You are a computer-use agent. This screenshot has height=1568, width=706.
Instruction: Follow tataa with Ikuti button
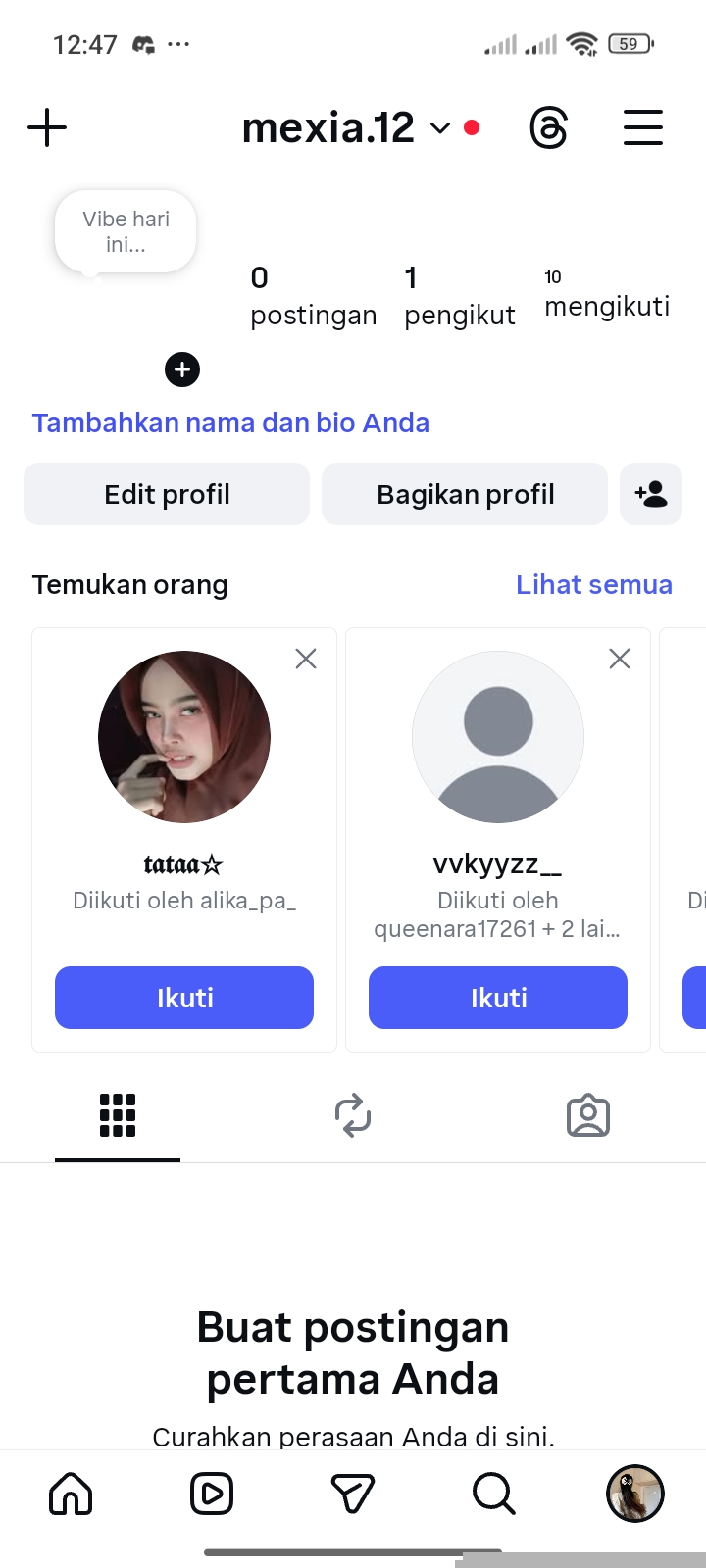(x=184, y=998)
